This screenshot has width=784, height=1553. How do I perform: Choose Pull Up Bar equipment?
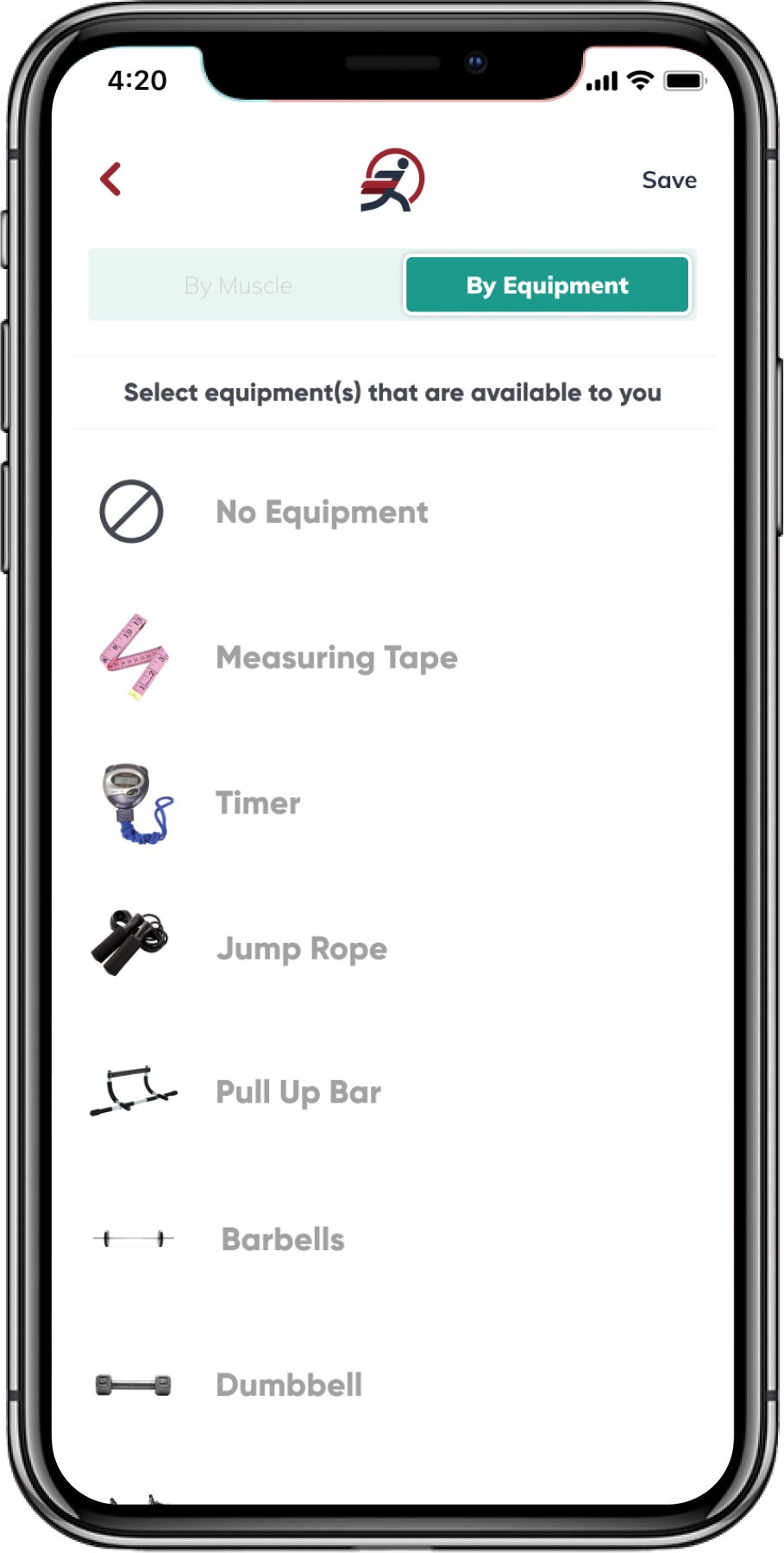tap(298, 1092)
